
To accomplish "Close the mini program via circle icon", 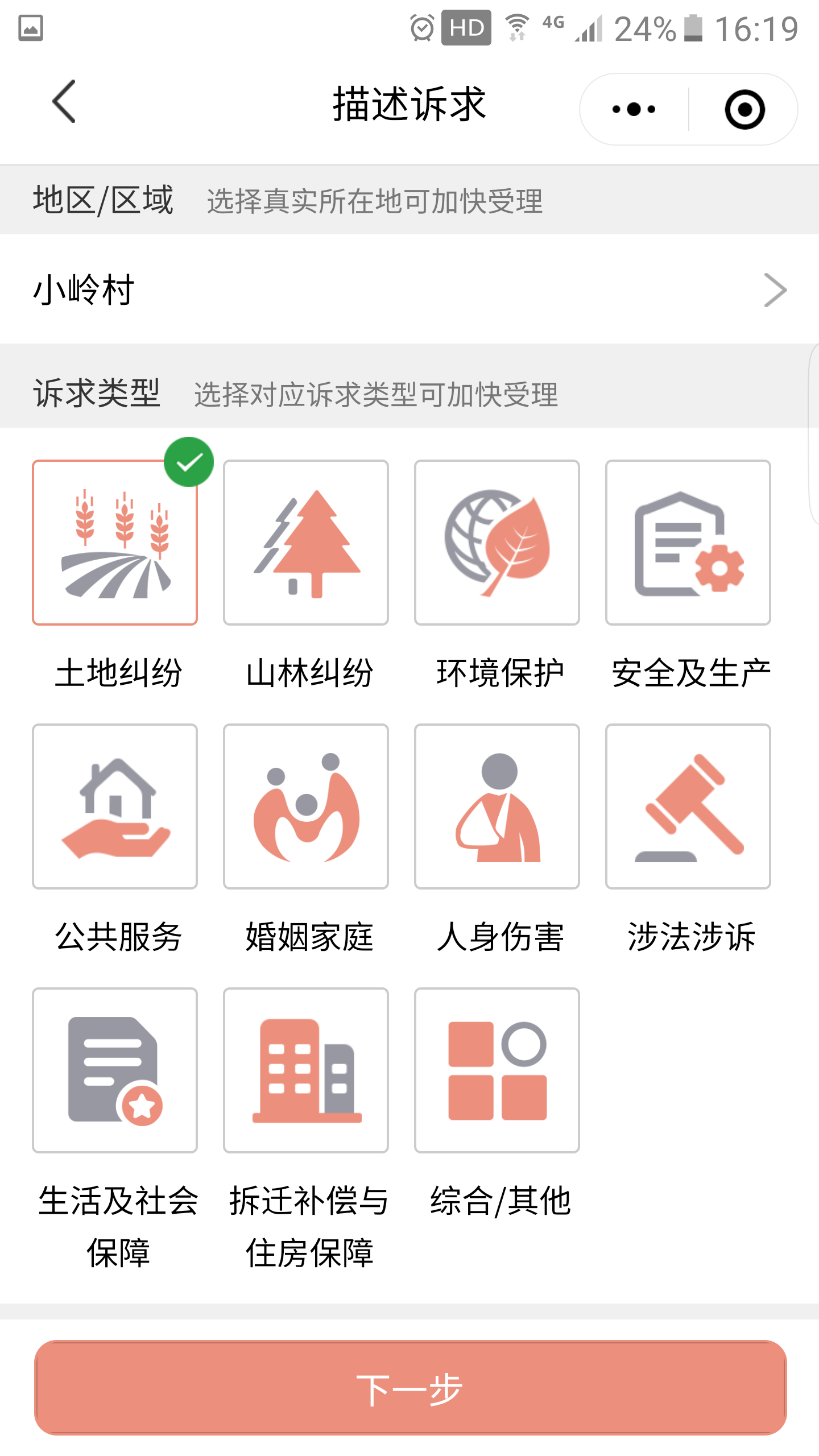I will pos(744,109).
